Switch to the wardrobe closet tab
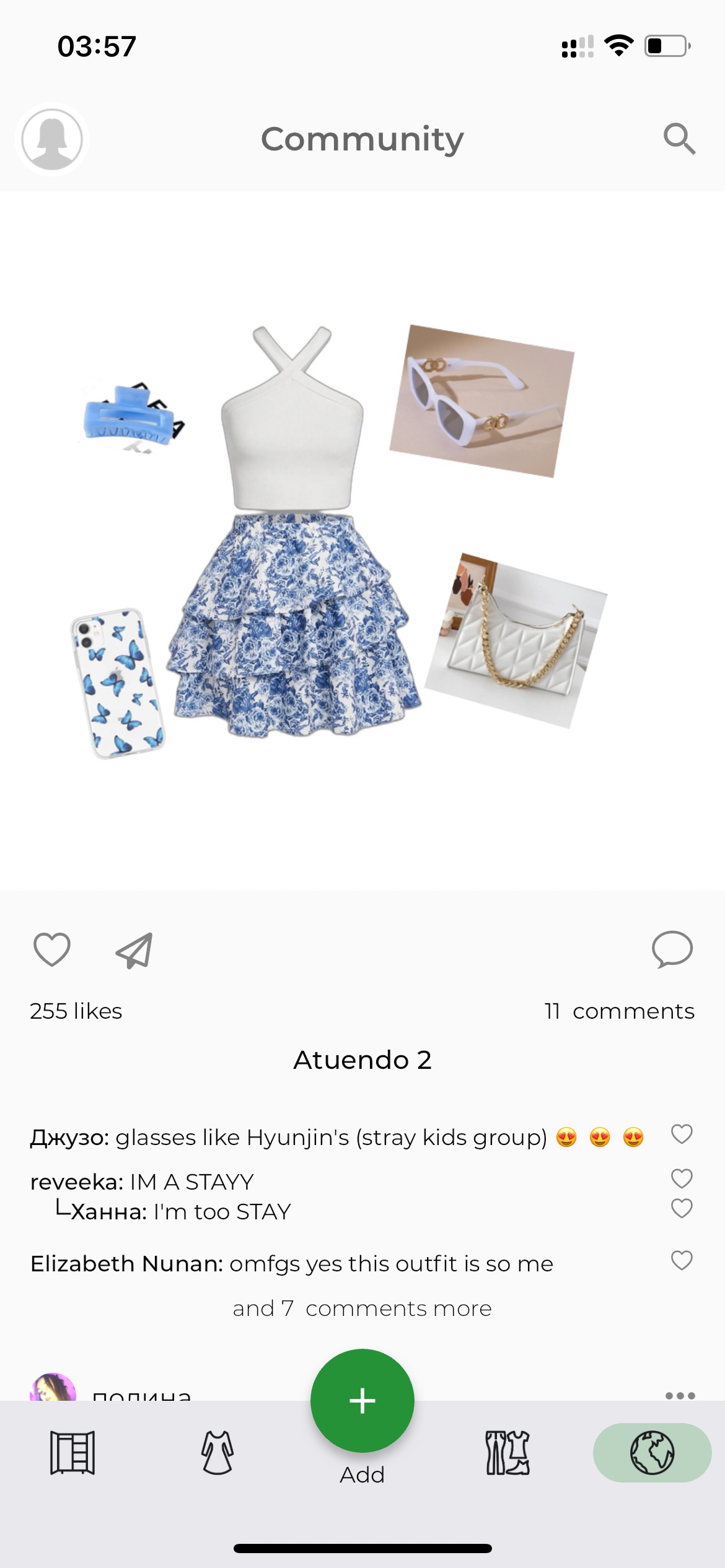The width and height of the screenshot is (725, 1568). (72, 1452)
